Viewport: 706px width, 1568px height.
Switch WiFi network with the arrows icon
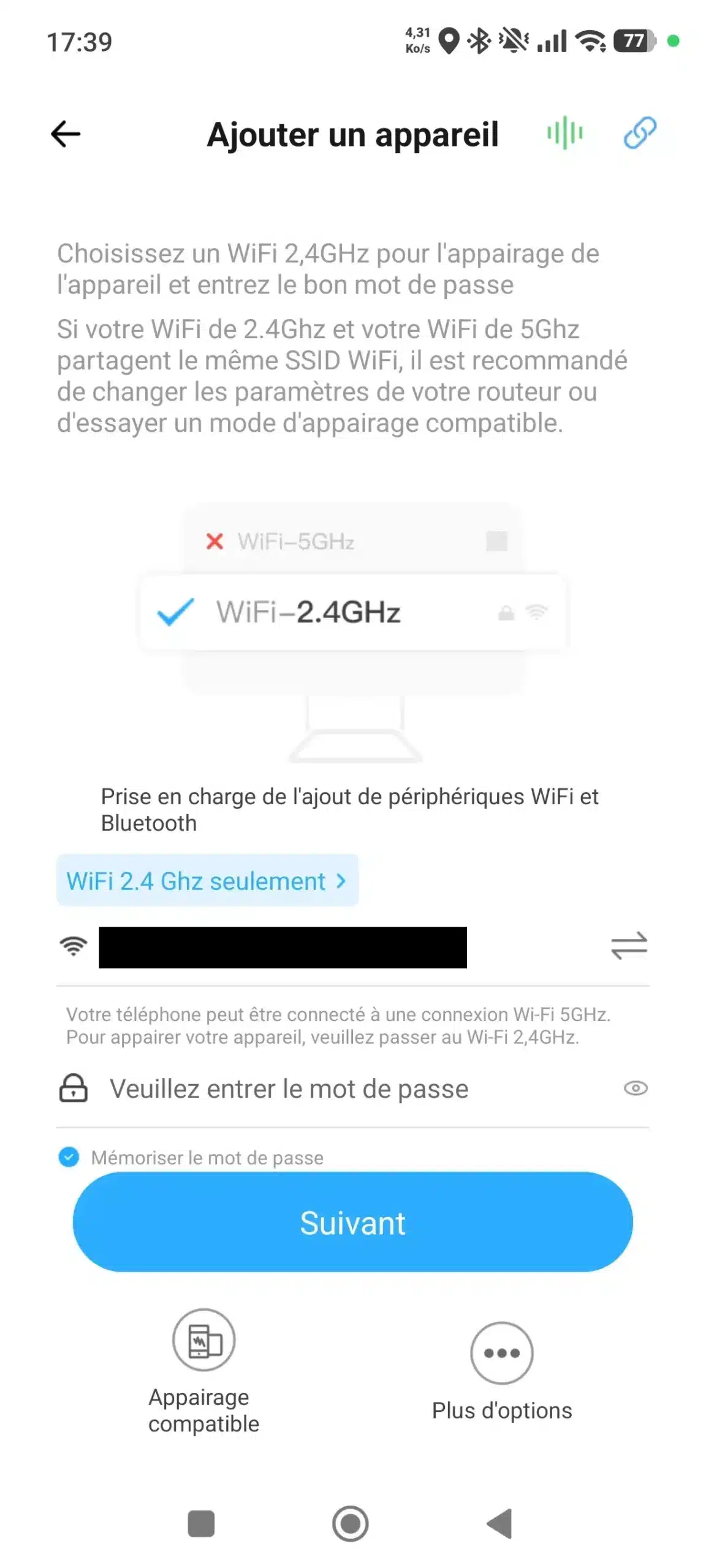[629, 946]
